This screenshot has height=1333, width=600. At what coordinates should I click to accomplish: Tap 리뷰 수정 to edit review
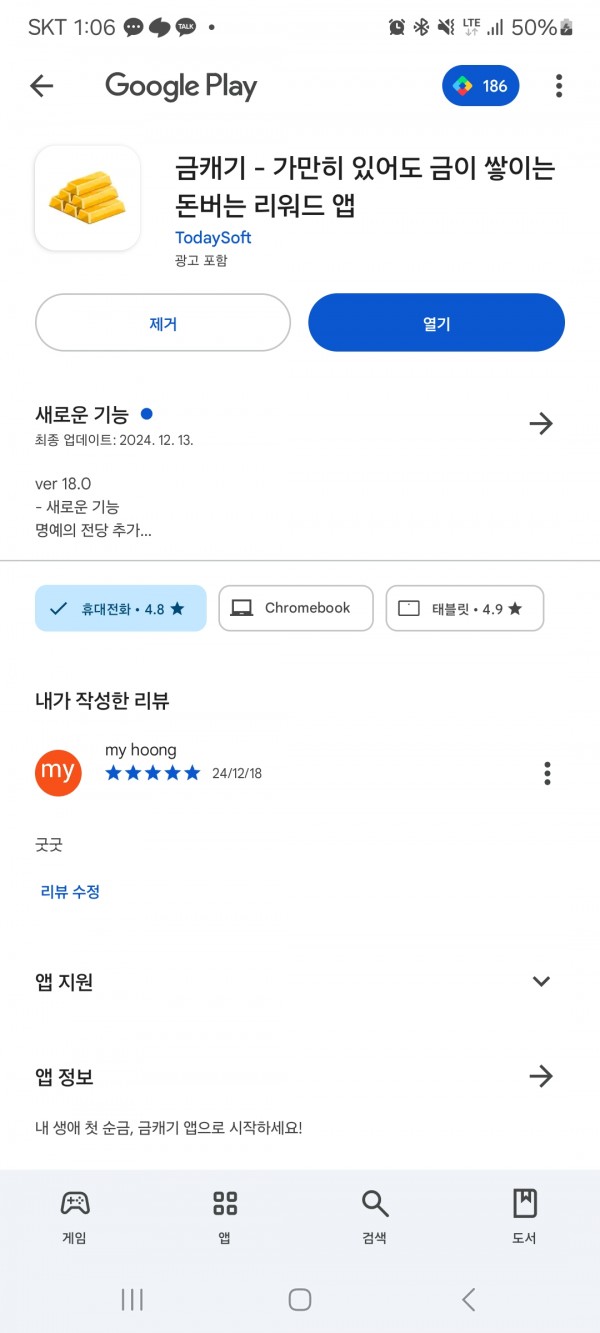[70, 892]
